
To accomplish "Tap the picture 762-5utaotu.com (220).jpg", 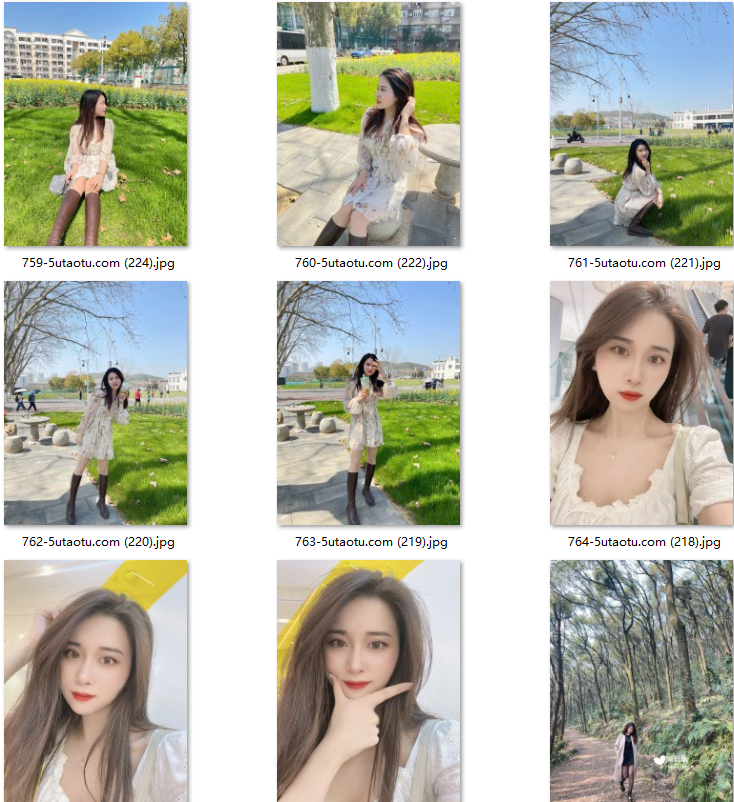I will (x=95, y=403).
